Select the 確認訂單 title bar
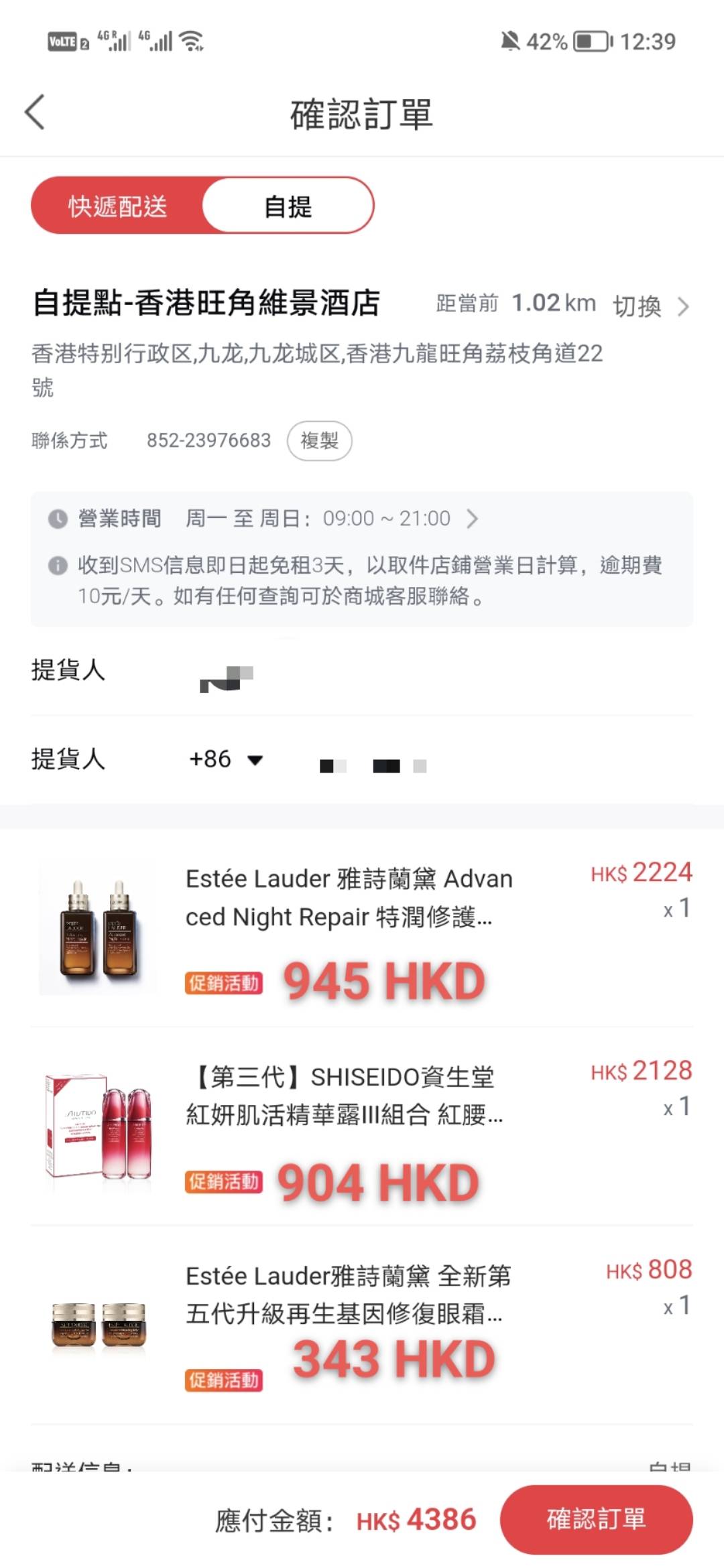This screenshot has width=724, height=1568. [x=362, y=114]
